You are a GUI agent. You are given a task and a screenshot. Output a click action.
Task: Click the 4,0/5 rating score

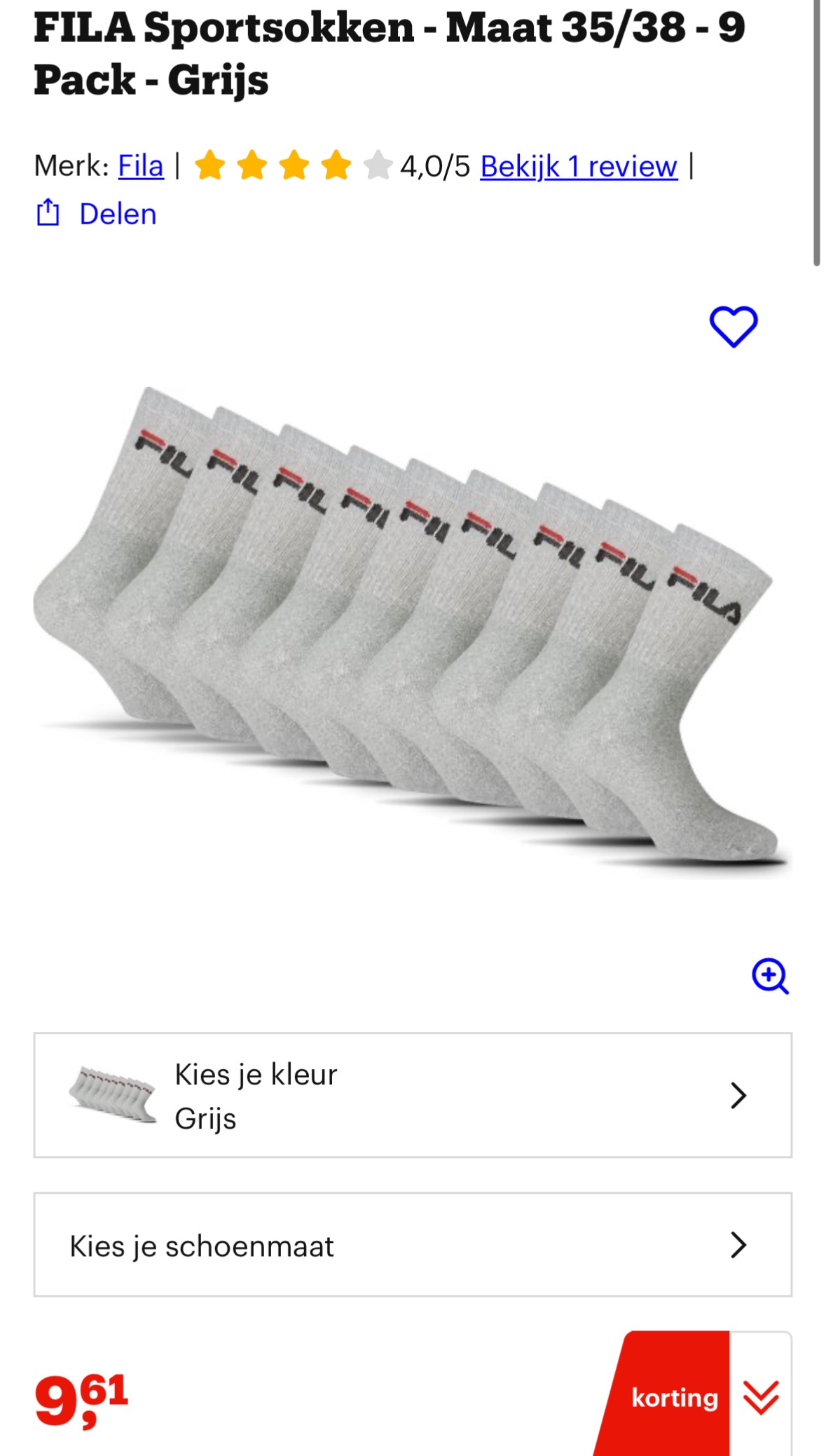click(x=434, y=165)
